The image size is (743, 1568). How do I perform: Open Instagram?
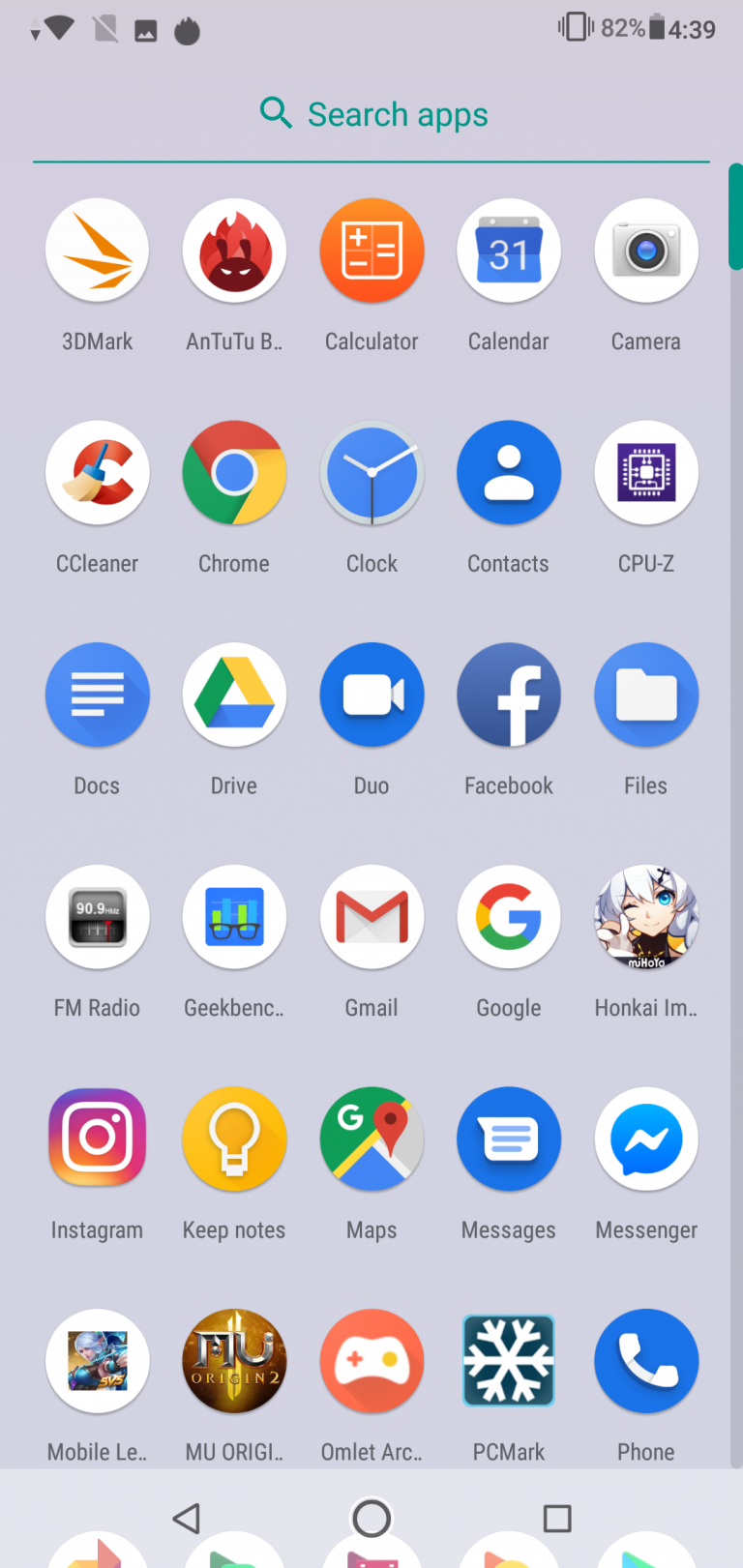[x=97, y=1139]
